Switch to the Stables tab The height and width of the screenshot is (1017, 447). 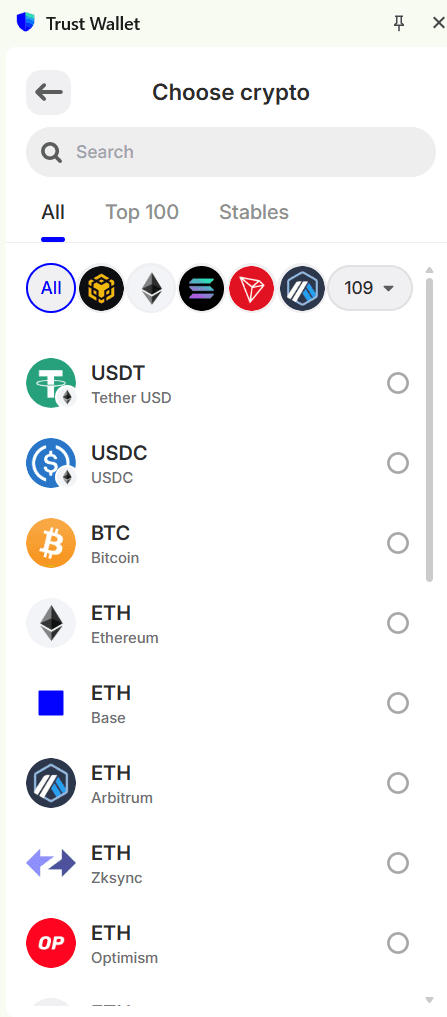(x=254, y=212)
